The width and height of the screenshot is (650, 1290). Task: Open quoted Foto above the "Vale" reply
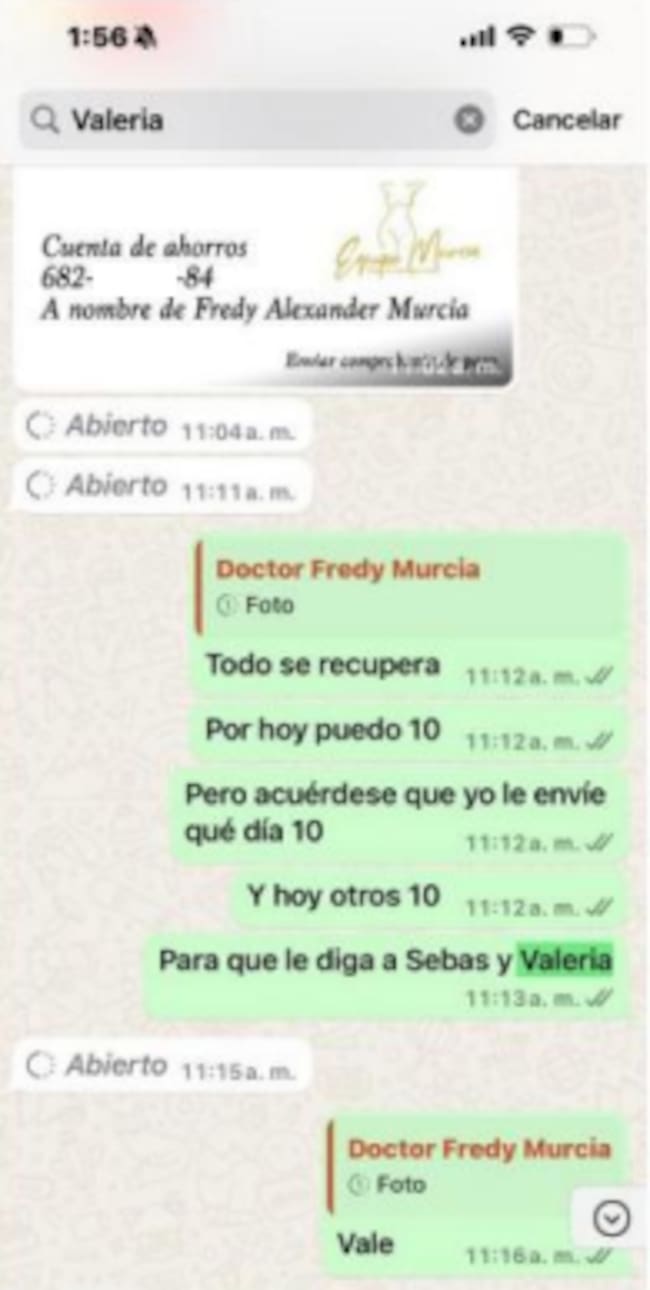click(478, 1166)
